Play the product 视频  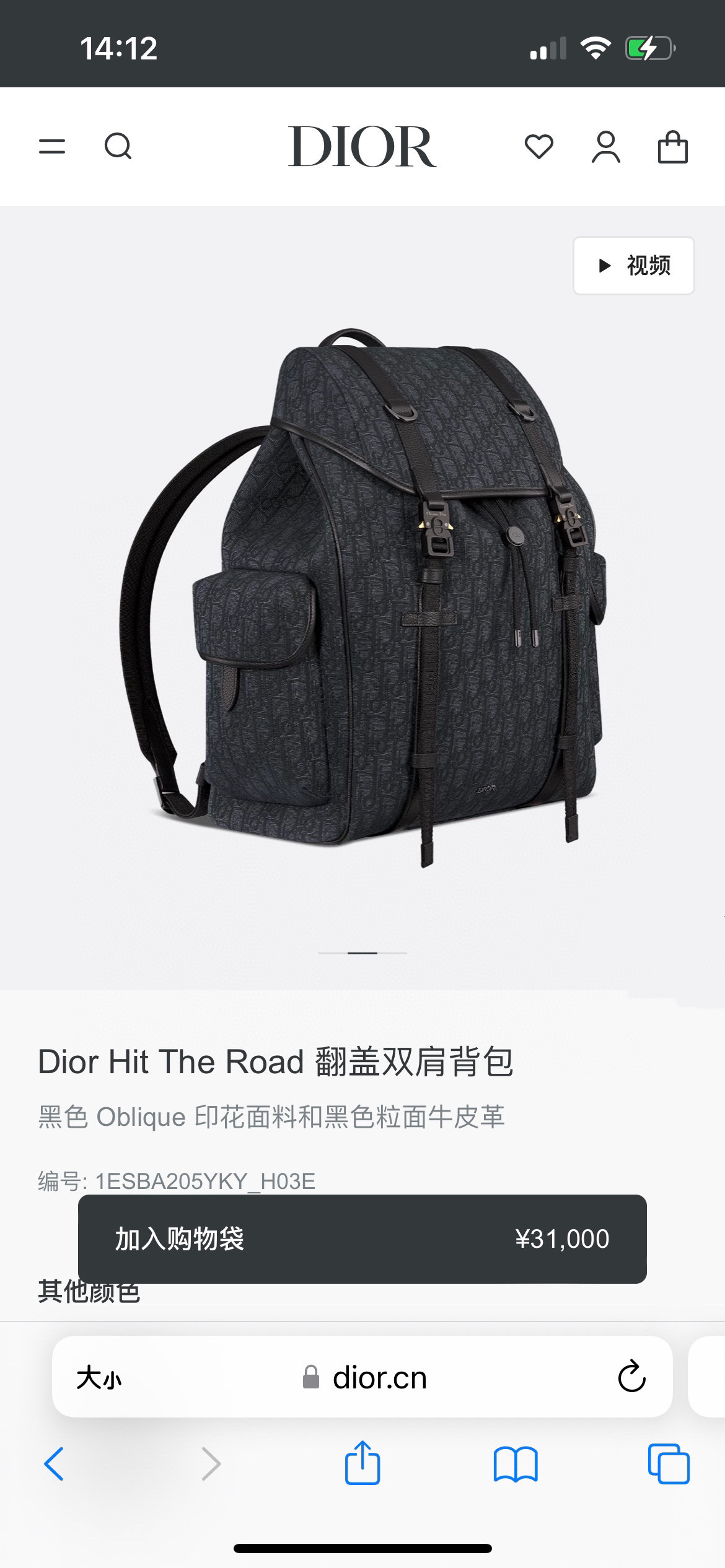click(x=633, y=266)
